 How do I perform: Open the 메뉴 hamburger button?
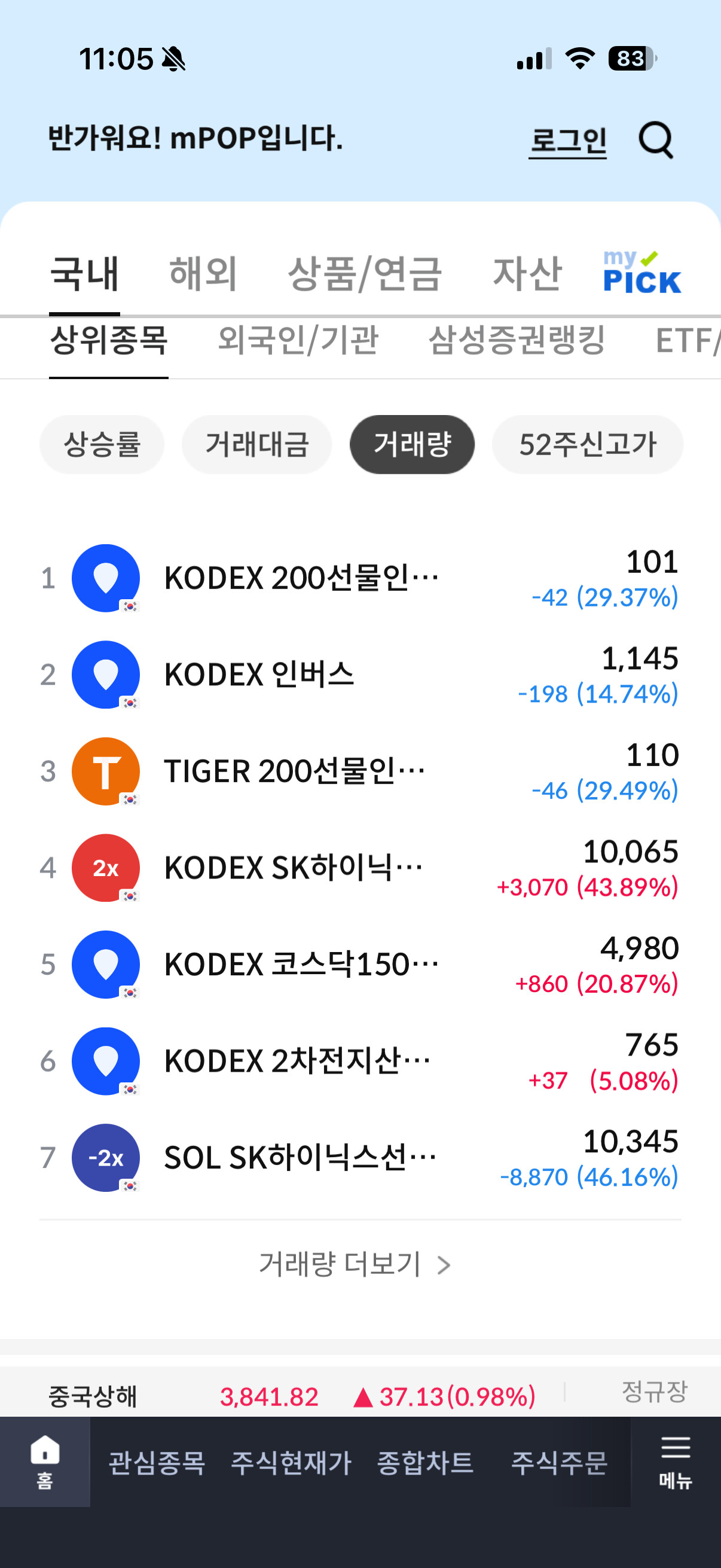tap(676, 1463)
